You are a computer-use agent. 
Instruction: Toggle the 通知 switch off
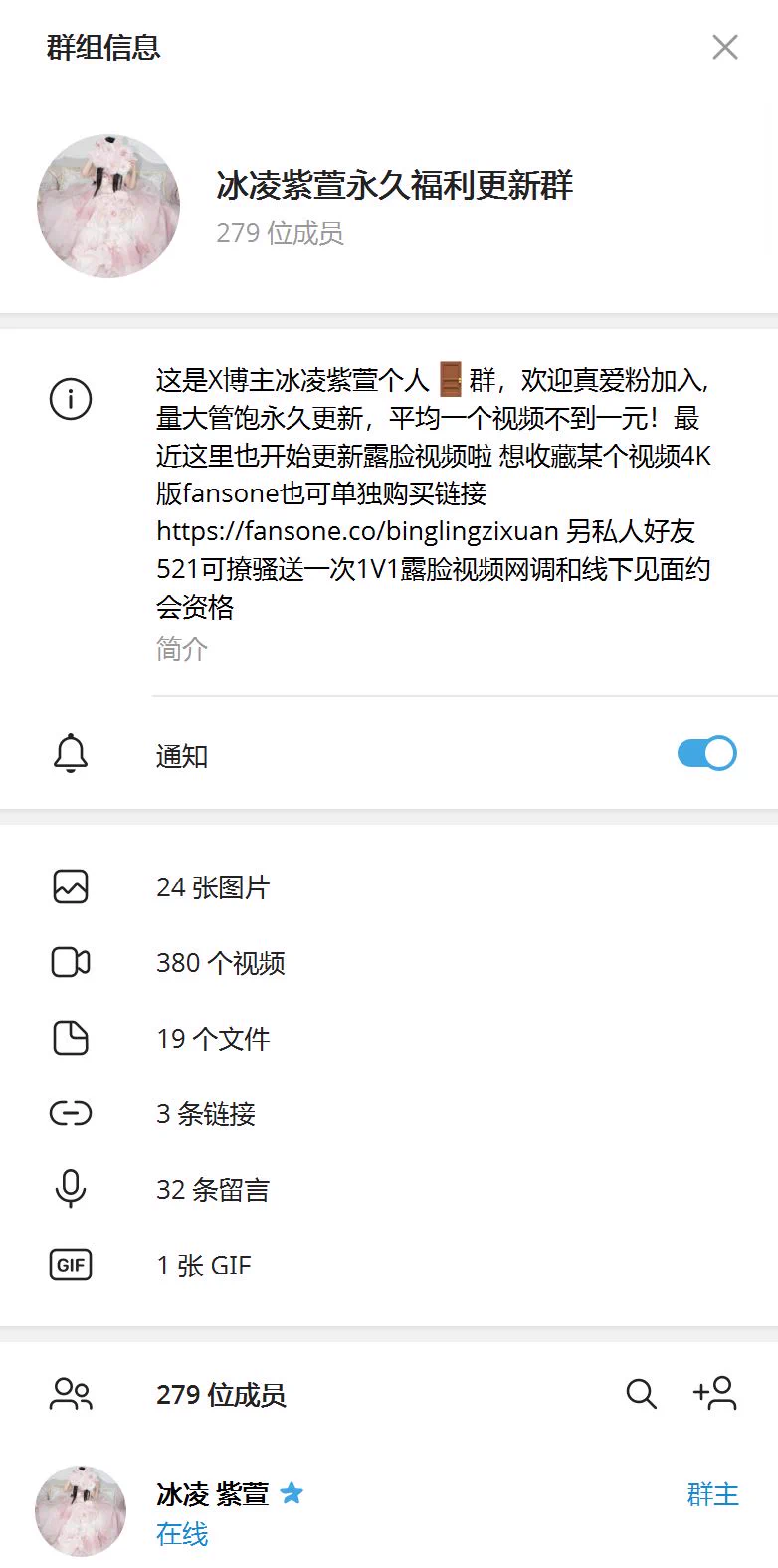point(706,754)
